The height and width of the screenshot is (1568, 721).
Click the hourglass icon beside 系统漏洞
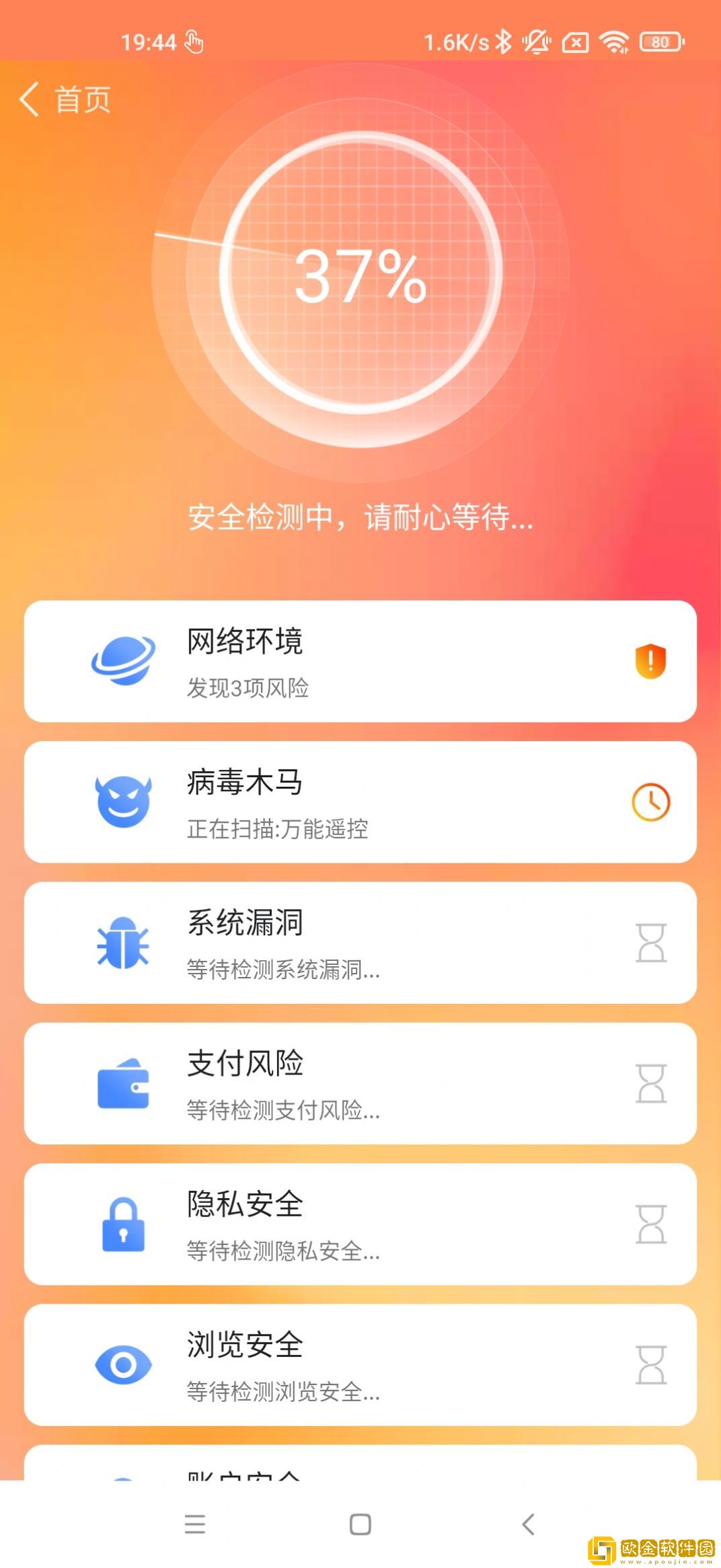[650, 941]
